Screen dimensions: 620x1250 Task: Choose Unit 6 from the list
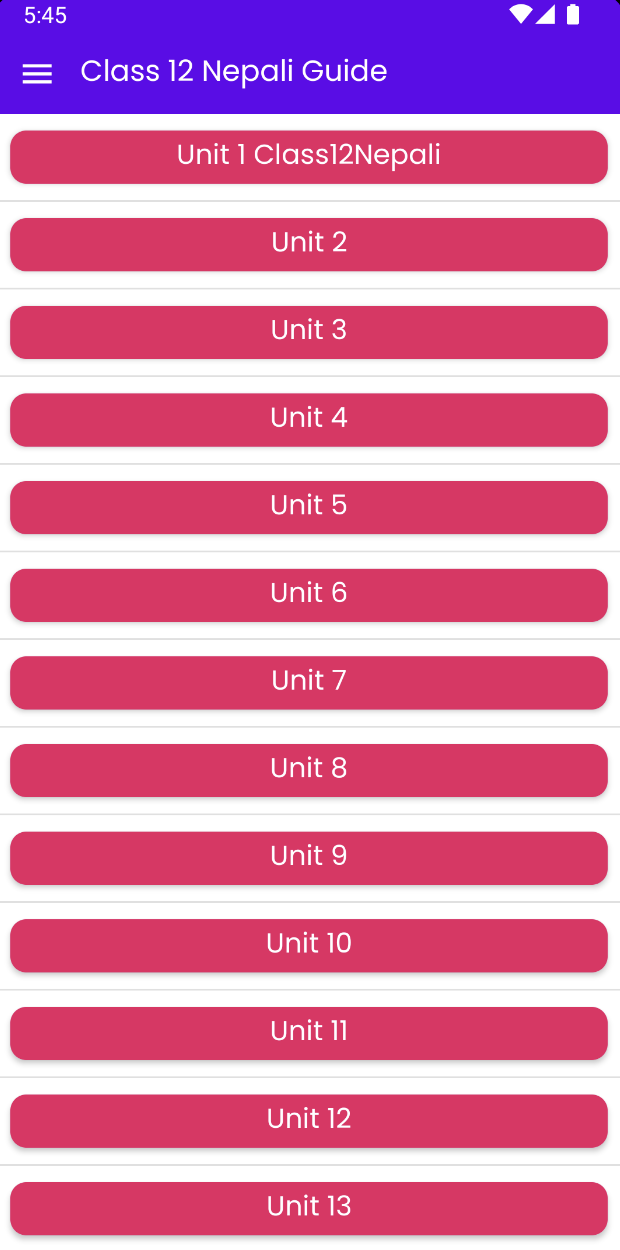pos(309,594)
